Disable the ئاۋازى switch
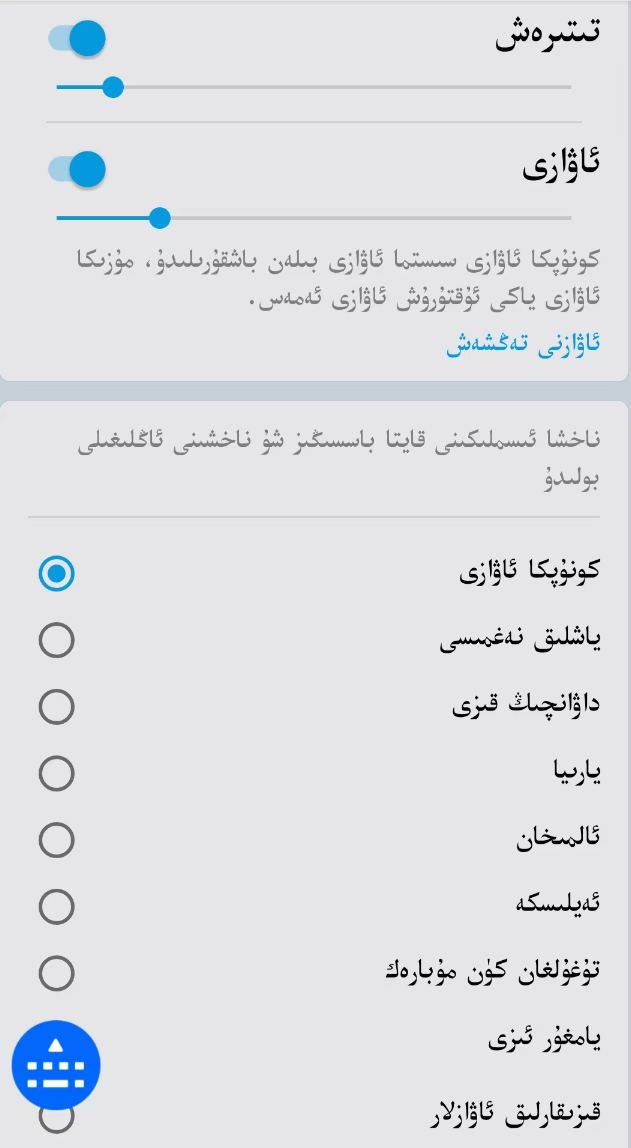The width and height of the screenshot is (631, 1148). coord(77,169)
